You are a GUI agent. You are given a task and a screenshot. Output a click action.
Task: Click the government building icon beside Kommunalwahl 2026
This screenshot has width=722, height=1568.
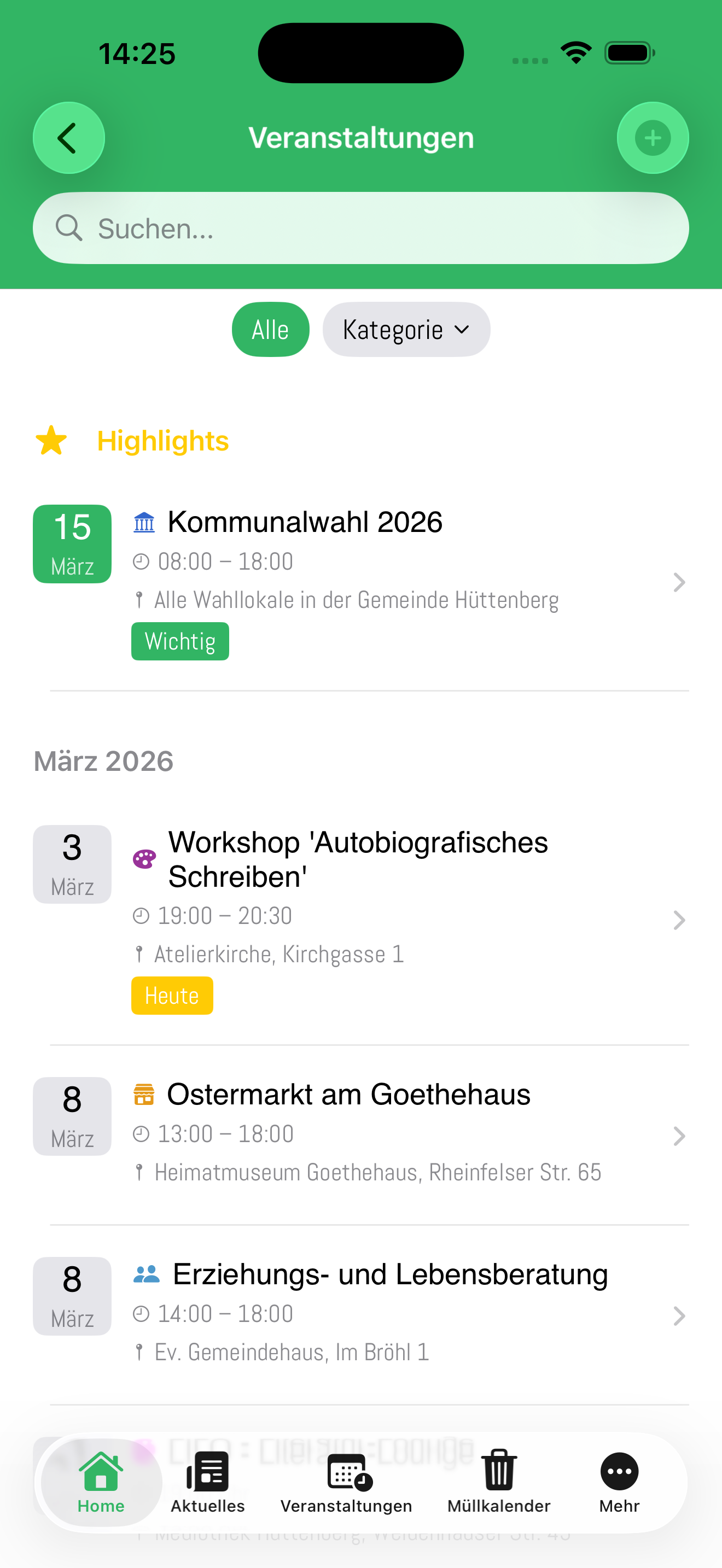[x=144, y=522]
